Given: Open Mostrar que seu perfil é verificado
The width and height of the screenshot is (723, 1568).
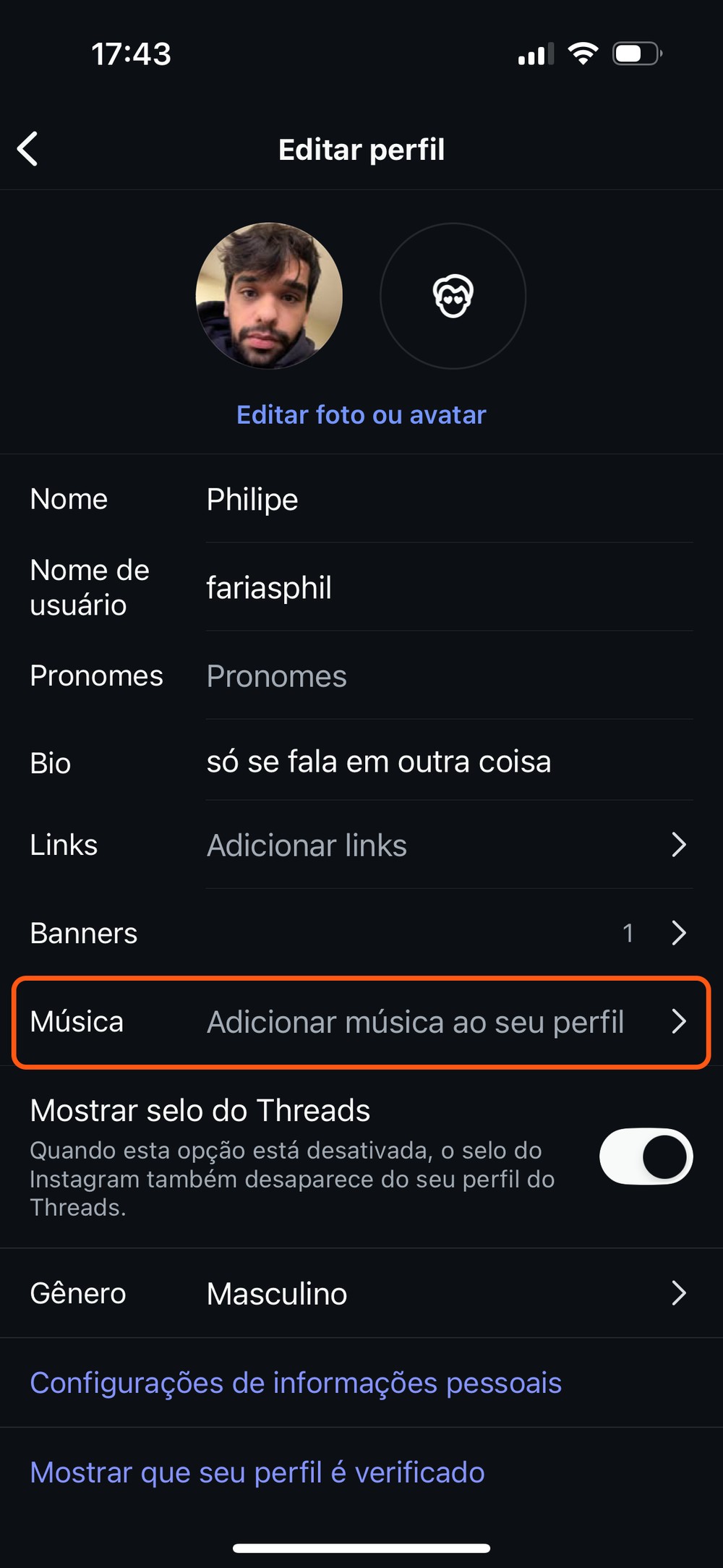Looking at the screenshot, I should tap(257, 1473).
